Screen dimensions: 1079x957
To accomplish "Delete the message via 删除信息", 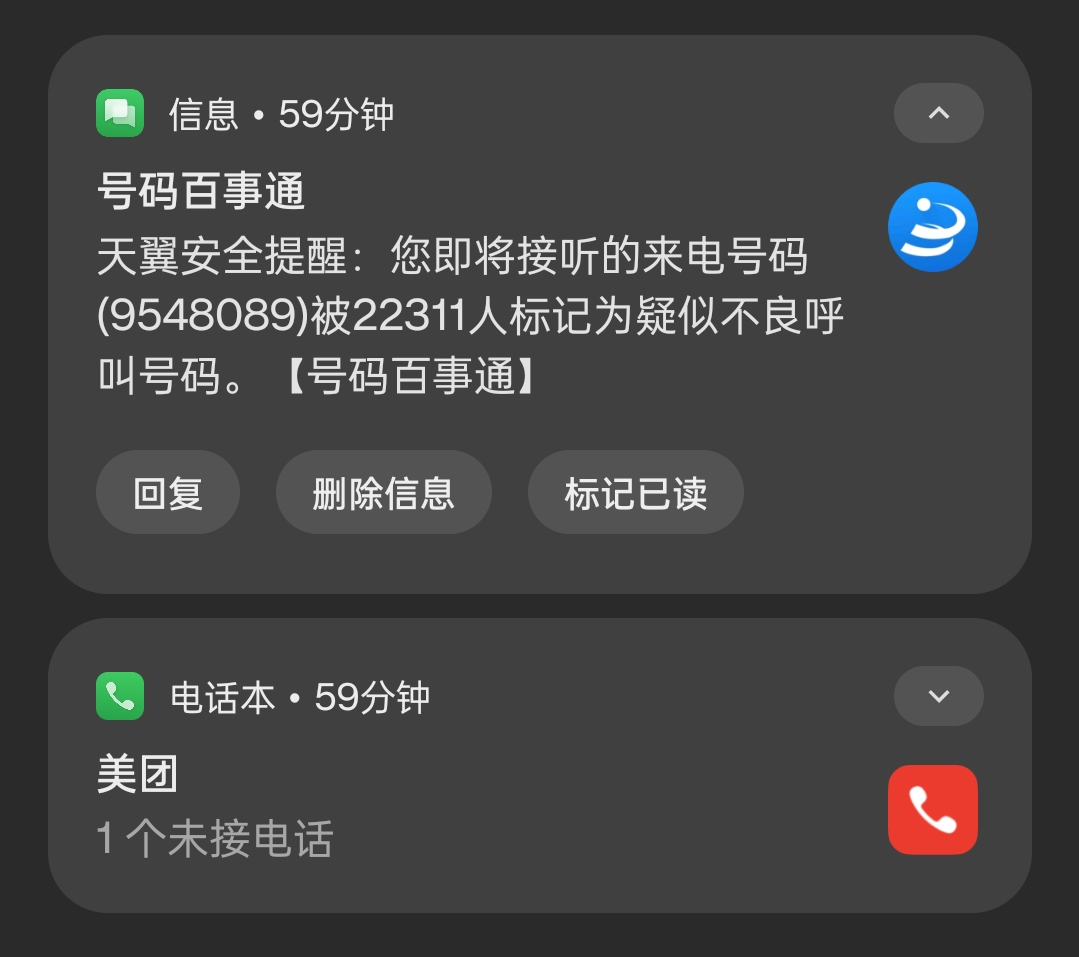I will 383,493.
